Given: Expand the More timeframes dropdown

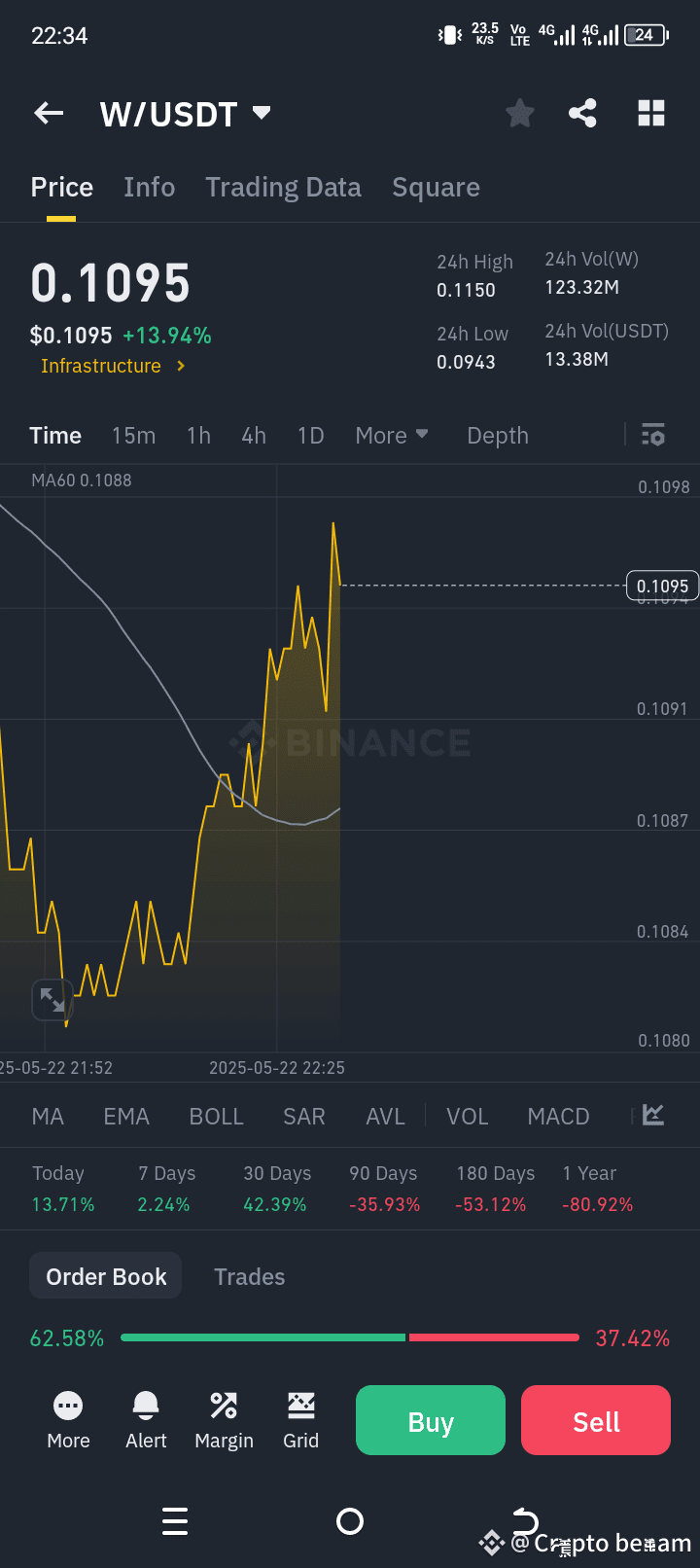Looking at the screenshot, I should click(x=392, y=435).
